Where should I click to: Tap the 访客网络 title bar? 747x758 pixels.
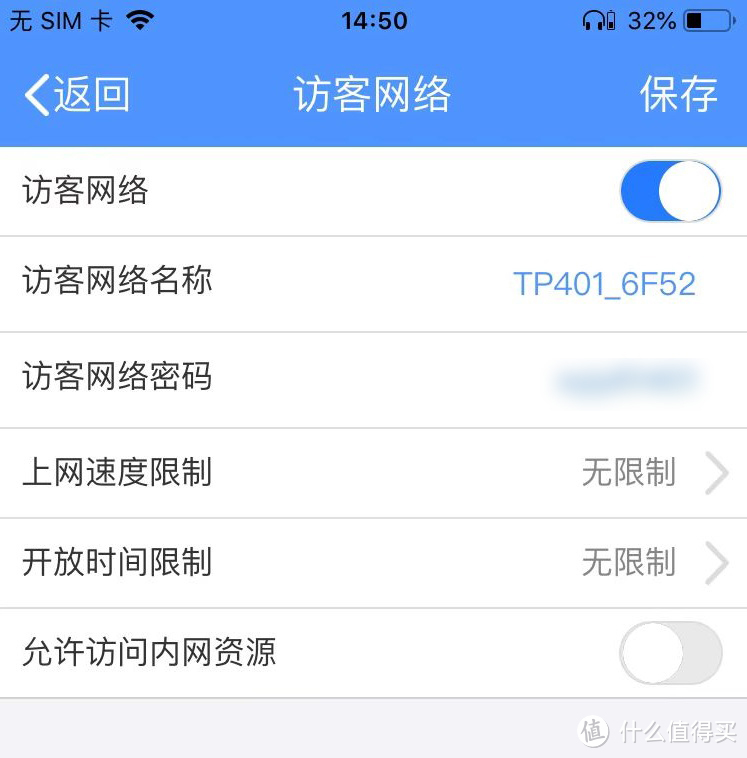[374, 94]
